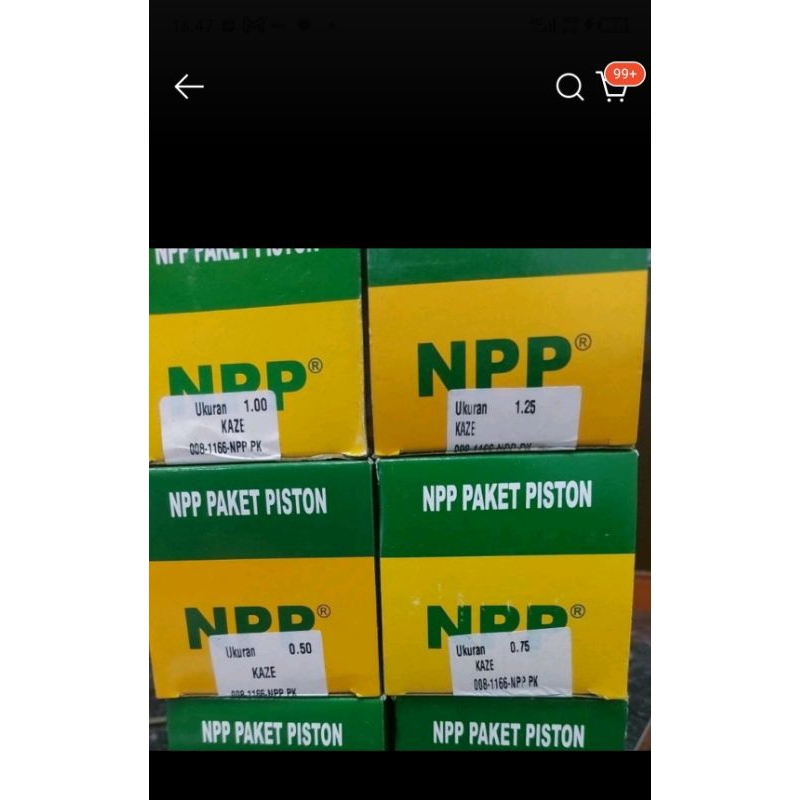Image resolution: width=800 pixels, height=800 pixels.
Task: Go back using the arrow icon
Action: point(189,87)
